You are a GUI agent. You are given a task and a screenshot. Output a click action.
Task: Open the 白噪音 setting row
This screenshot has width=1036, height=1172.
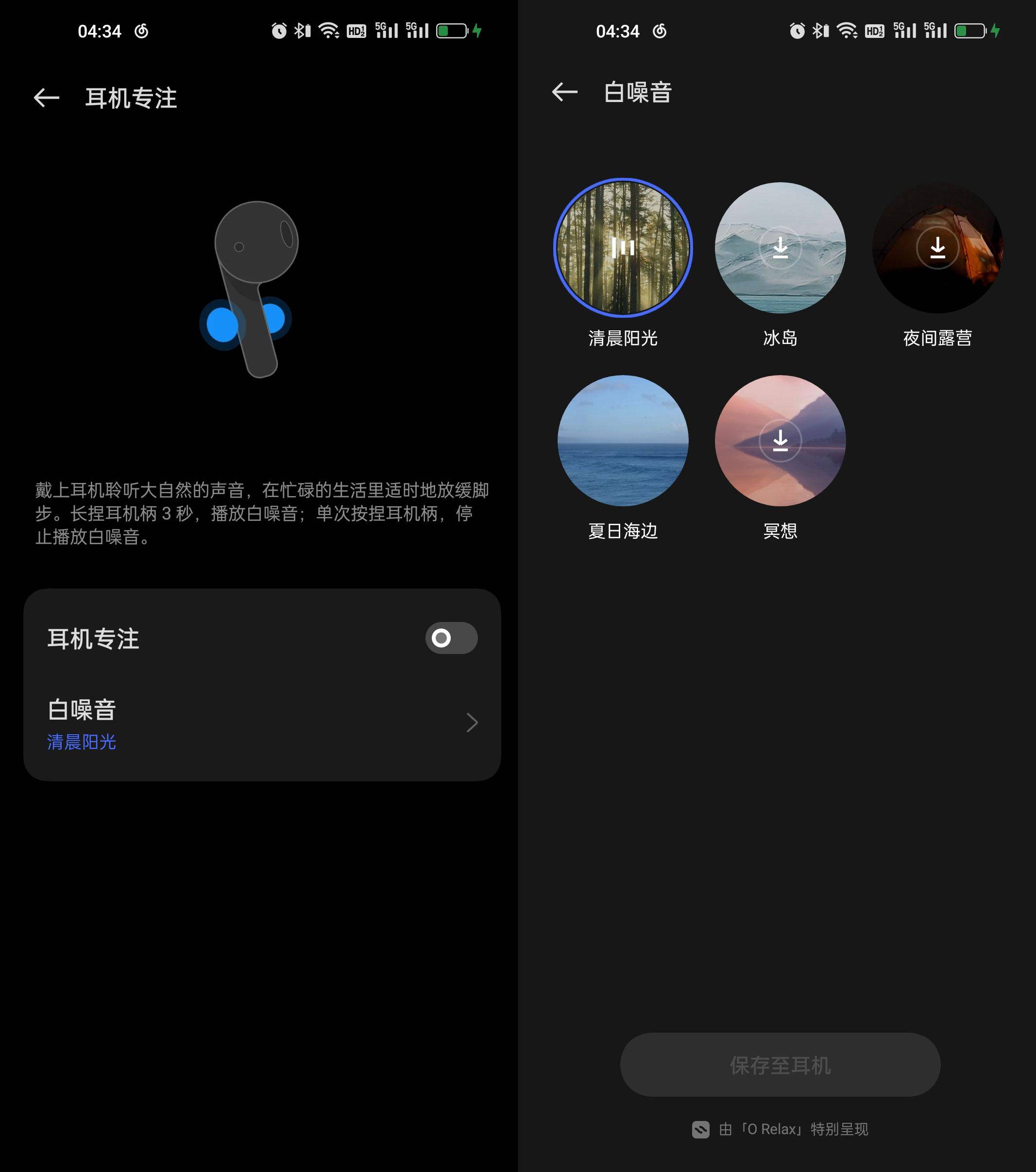(262, 723)
